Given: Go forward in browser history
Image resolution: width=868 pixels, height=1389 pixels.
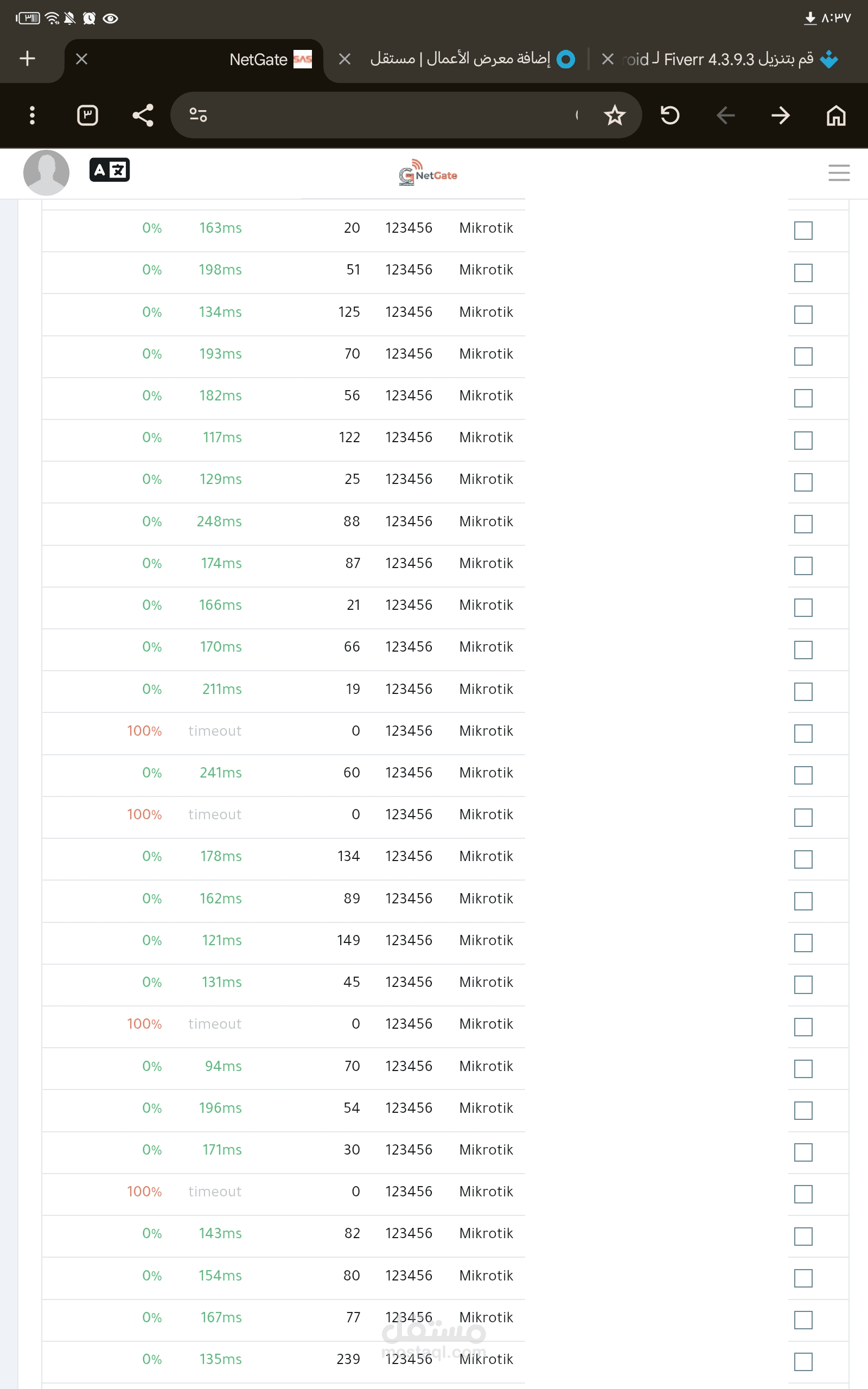Looking at the screenshot, I should click(x=781, y=116).
